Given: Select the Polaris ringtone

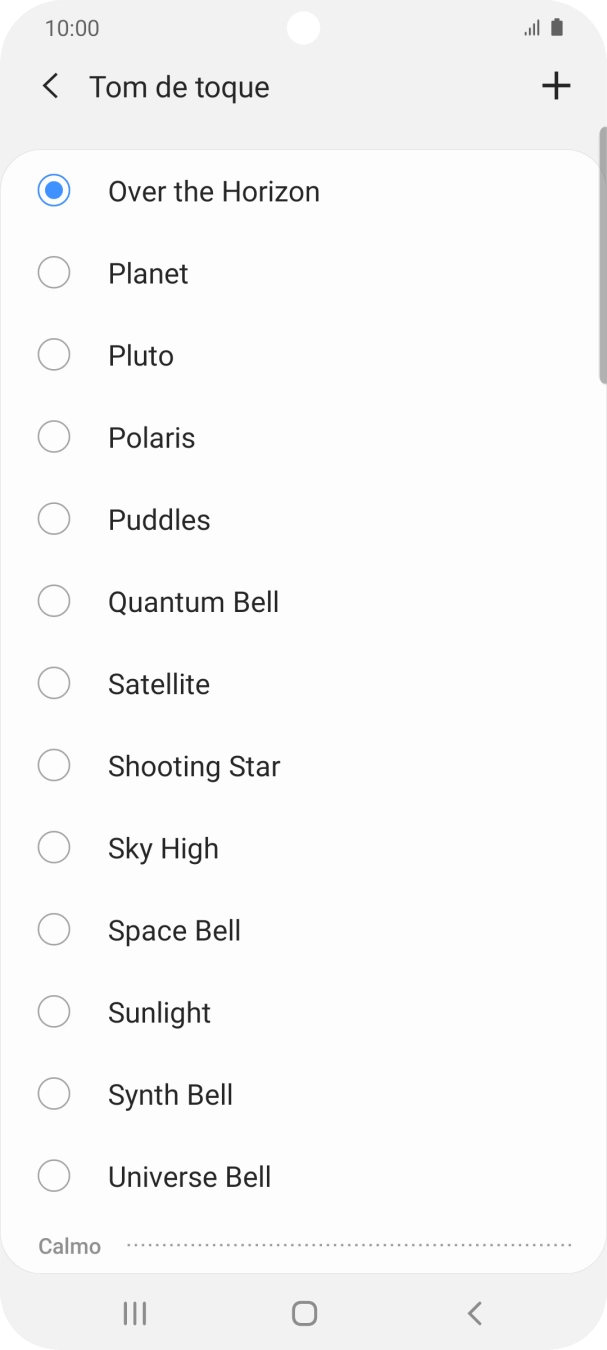Looking at the screenshot, I should [x=54, y=437].
